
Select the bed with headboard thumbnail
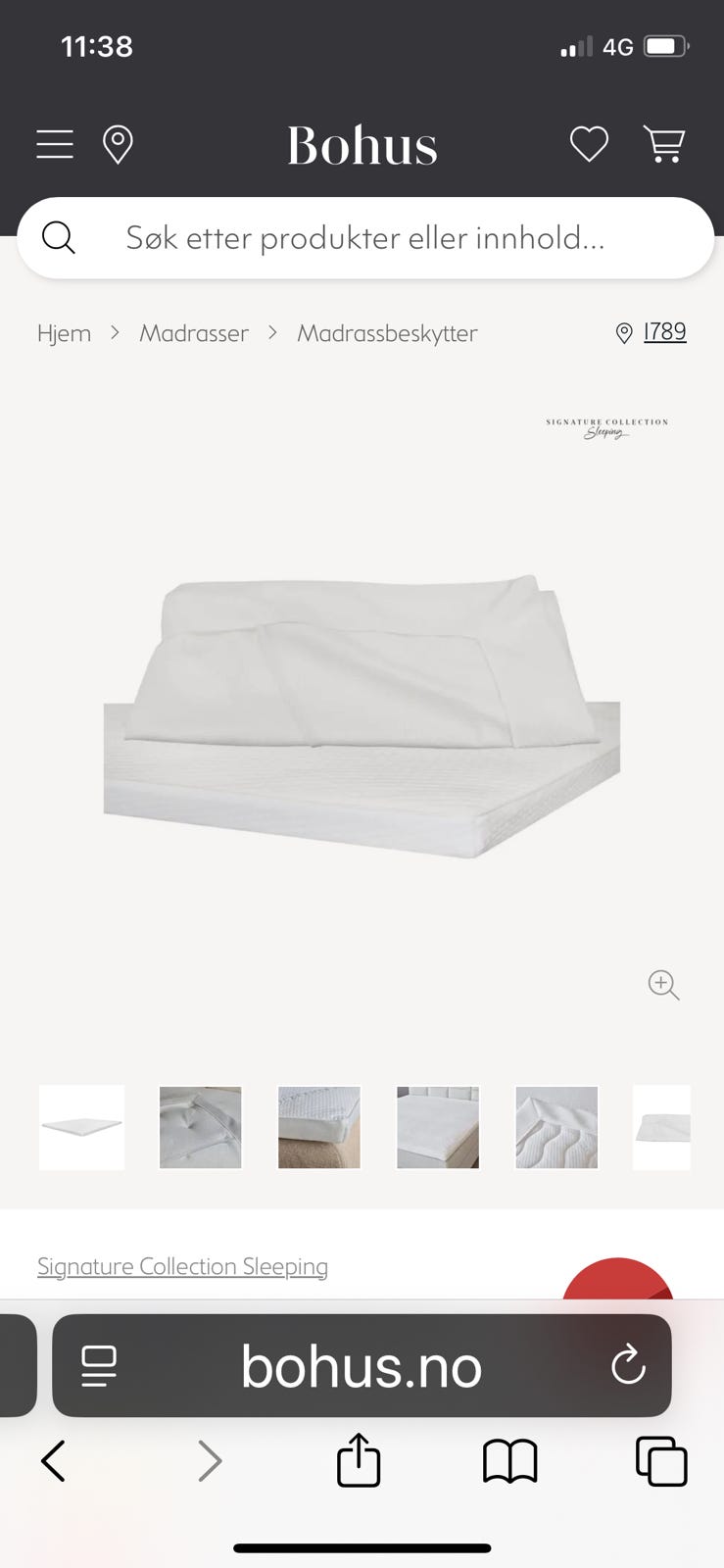pyautogui.click(x=438, y=1127)
